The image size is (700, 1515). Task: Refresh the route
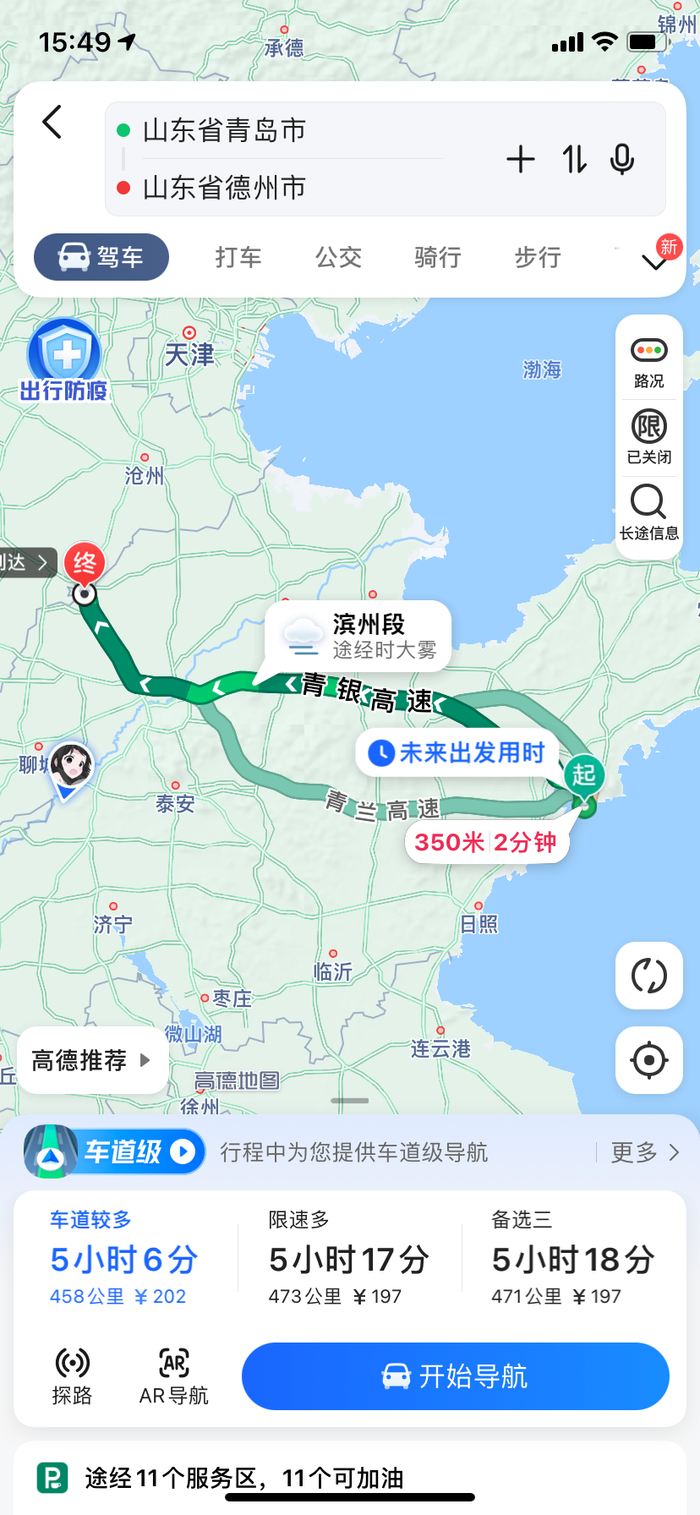(x=649, y=976)
